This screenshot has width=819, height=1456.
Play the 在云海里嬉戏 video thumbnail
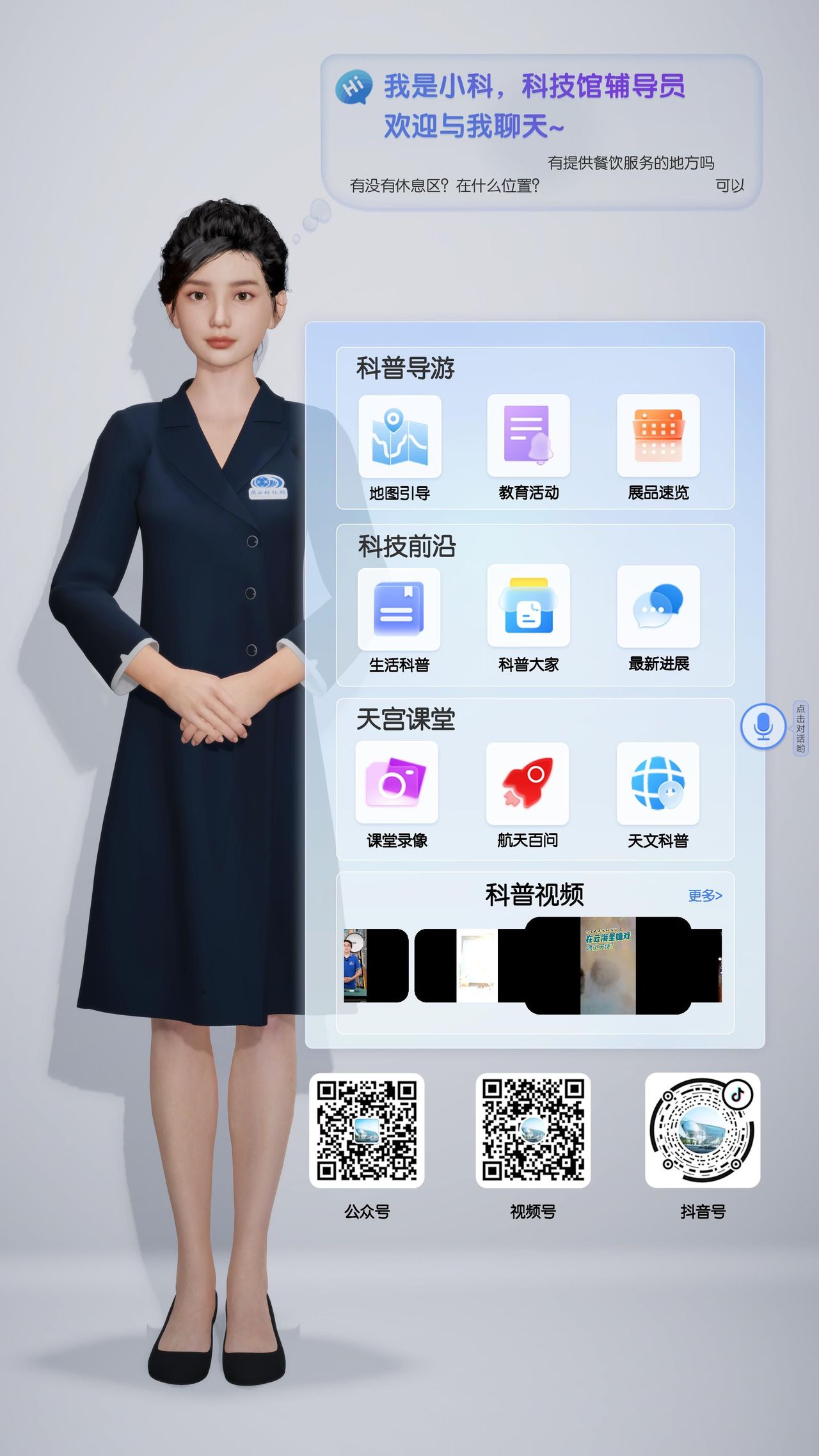click(607, 965)
